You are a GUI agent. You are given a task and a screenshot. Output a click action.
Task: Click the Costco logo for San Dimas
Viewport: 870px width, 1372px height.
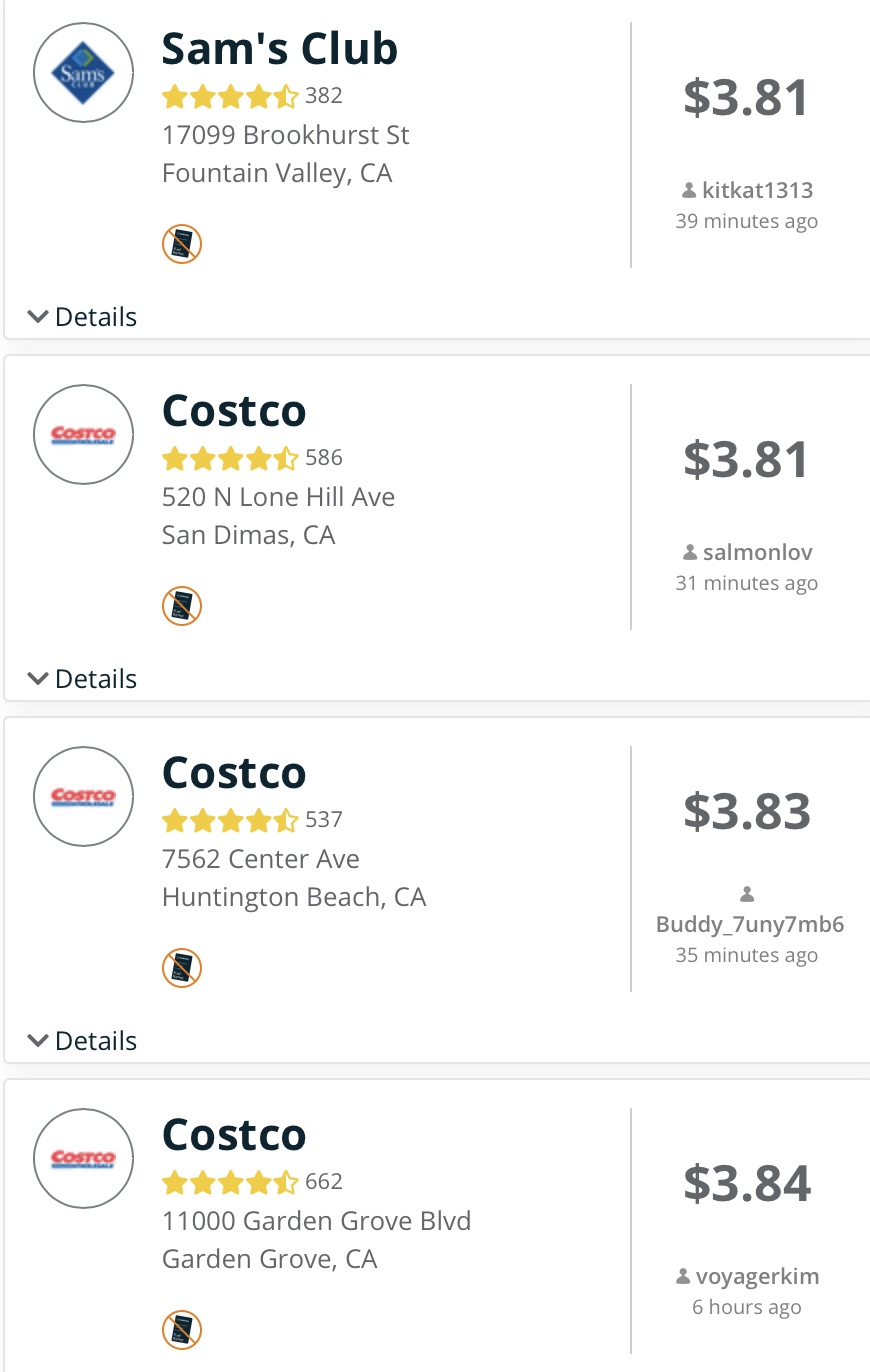click(83, 434)
